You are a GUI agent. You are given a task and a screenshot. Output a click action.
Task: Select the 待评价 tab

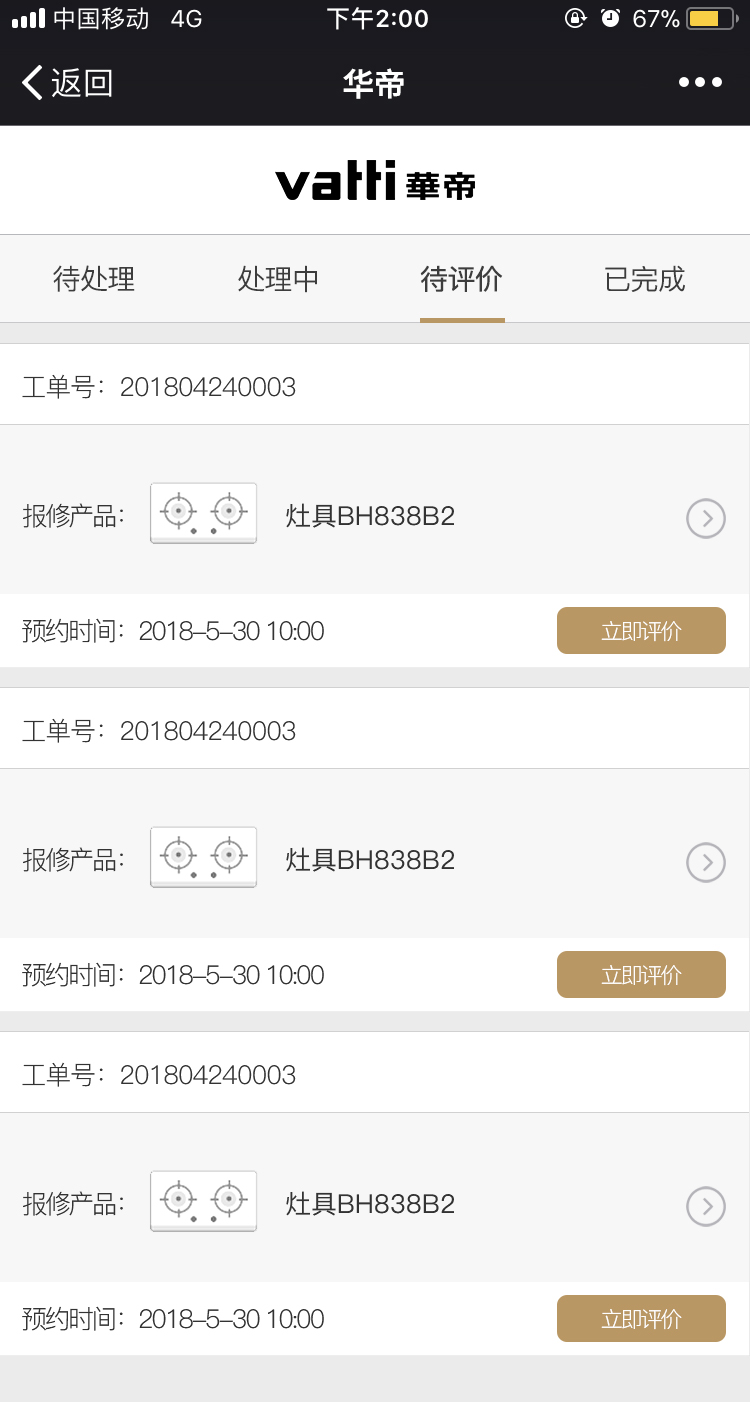pyautogui.click(x=462, y=279)
